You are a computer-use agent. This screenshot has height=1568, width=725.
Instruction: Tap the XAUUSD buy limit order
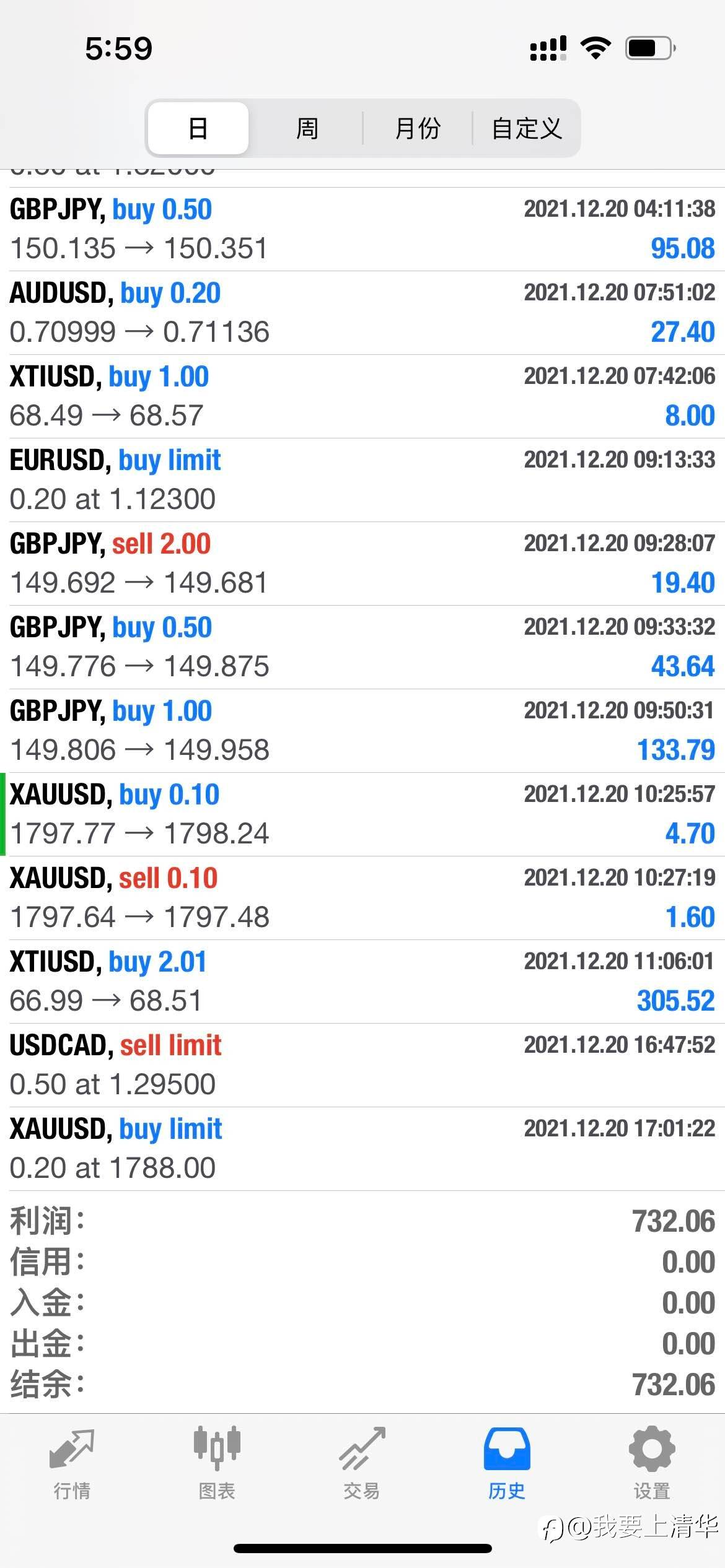(x=362, y=1149)
